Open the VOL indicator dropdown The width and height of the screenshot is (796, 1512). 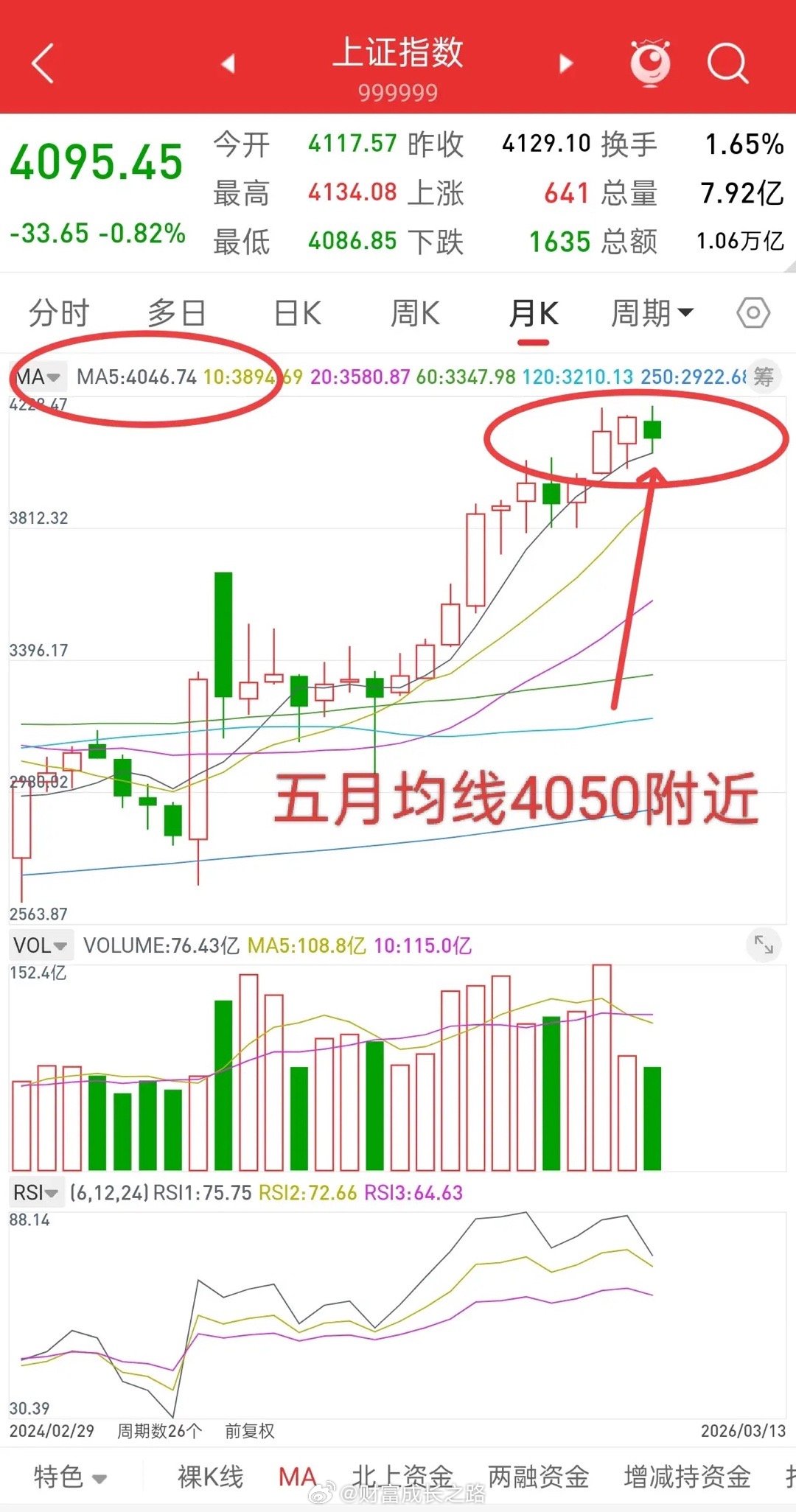click(41, 944)
